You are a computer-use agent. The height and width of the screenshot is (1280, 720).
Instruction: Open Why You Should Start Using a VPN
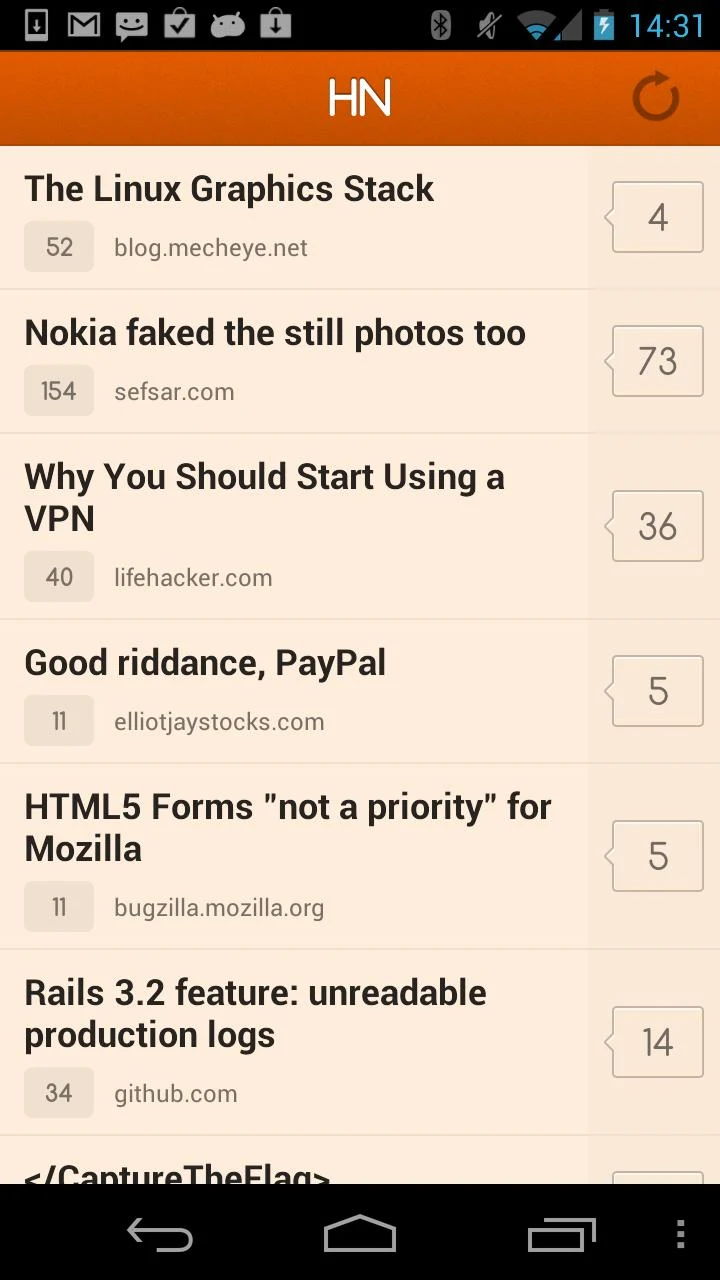click(294, 526)
